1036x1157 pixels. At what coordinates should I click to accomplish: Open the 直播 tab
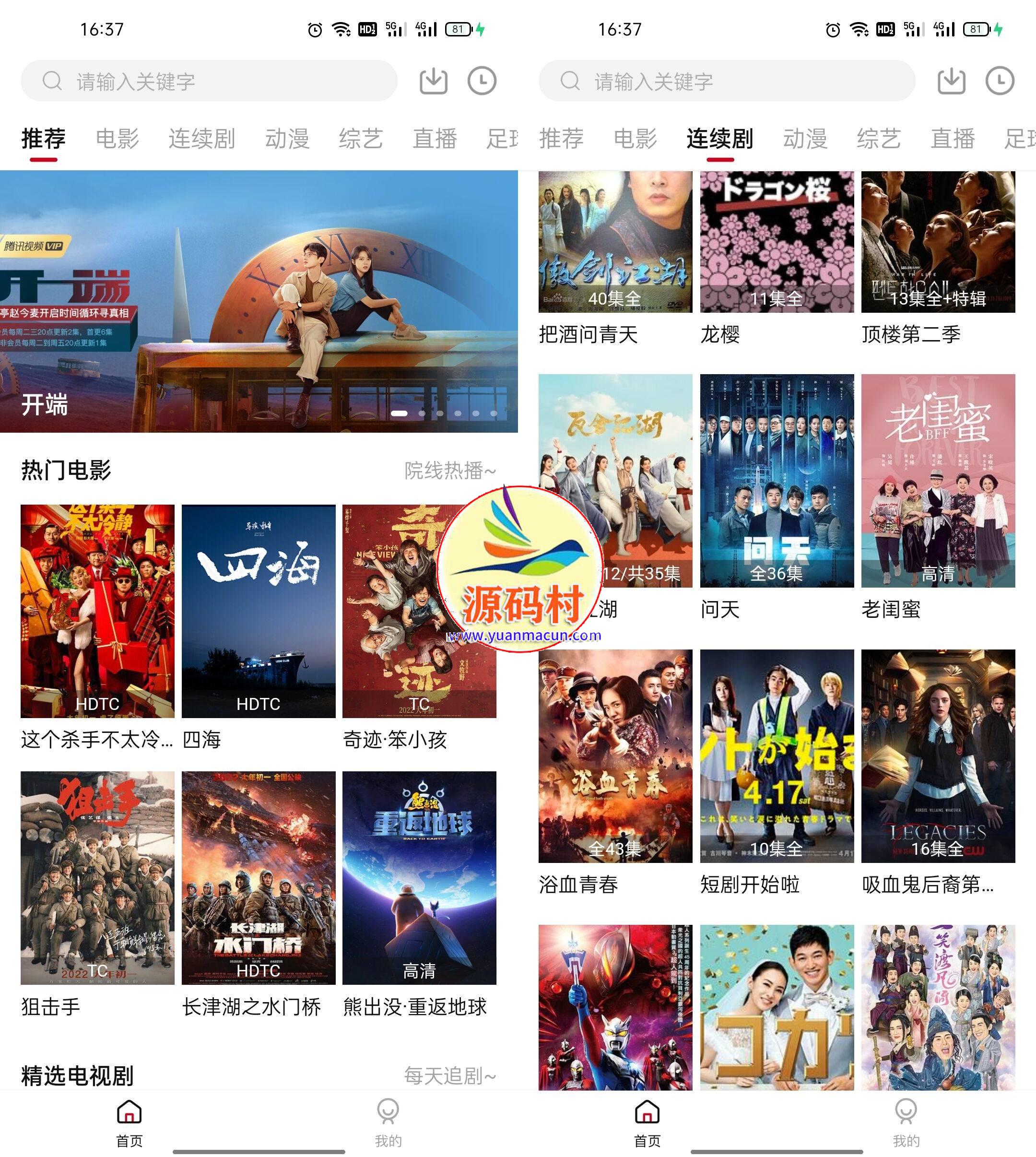435,138
